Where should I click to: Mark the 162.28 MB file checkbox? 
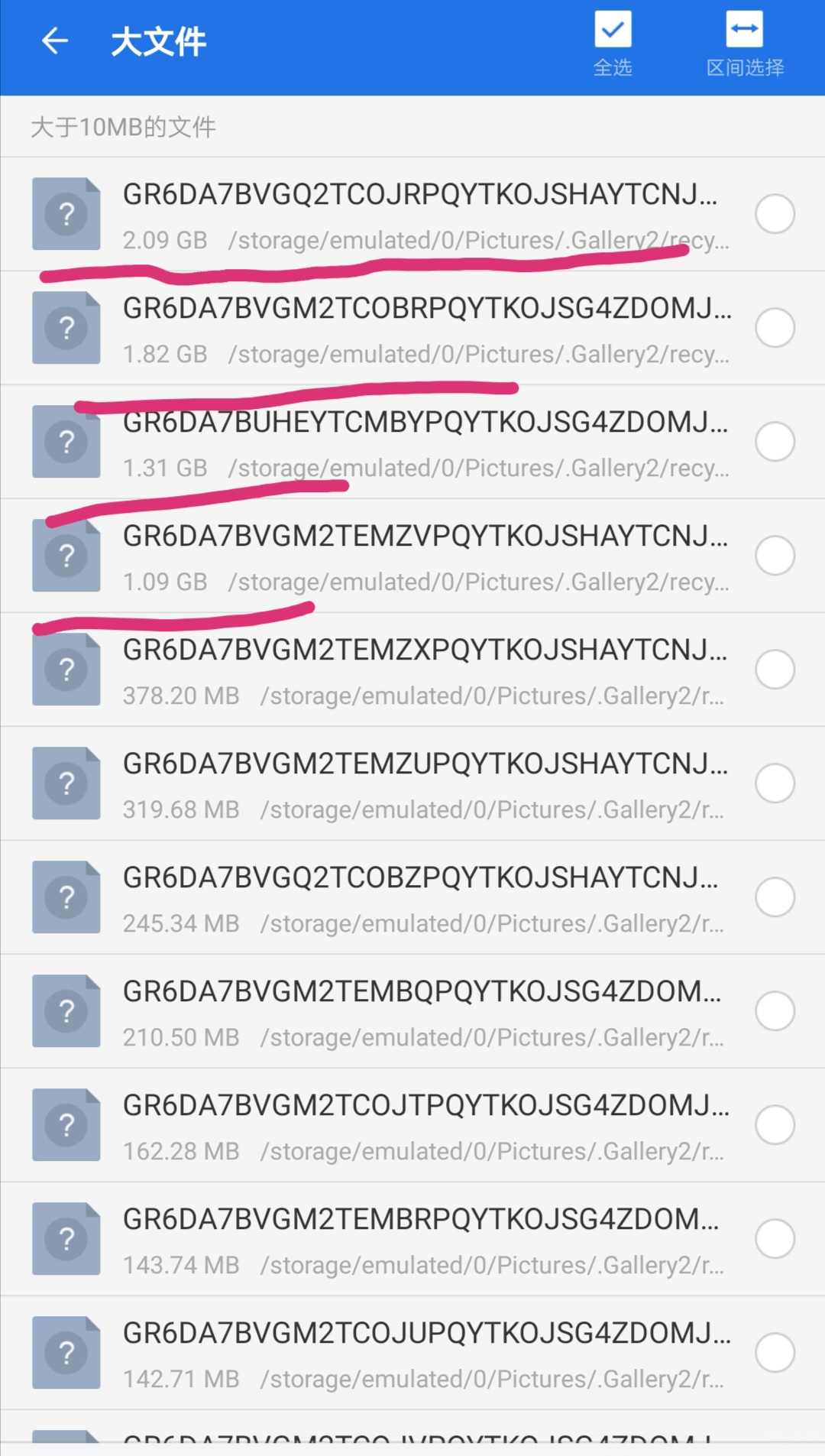coord(775,1125)
